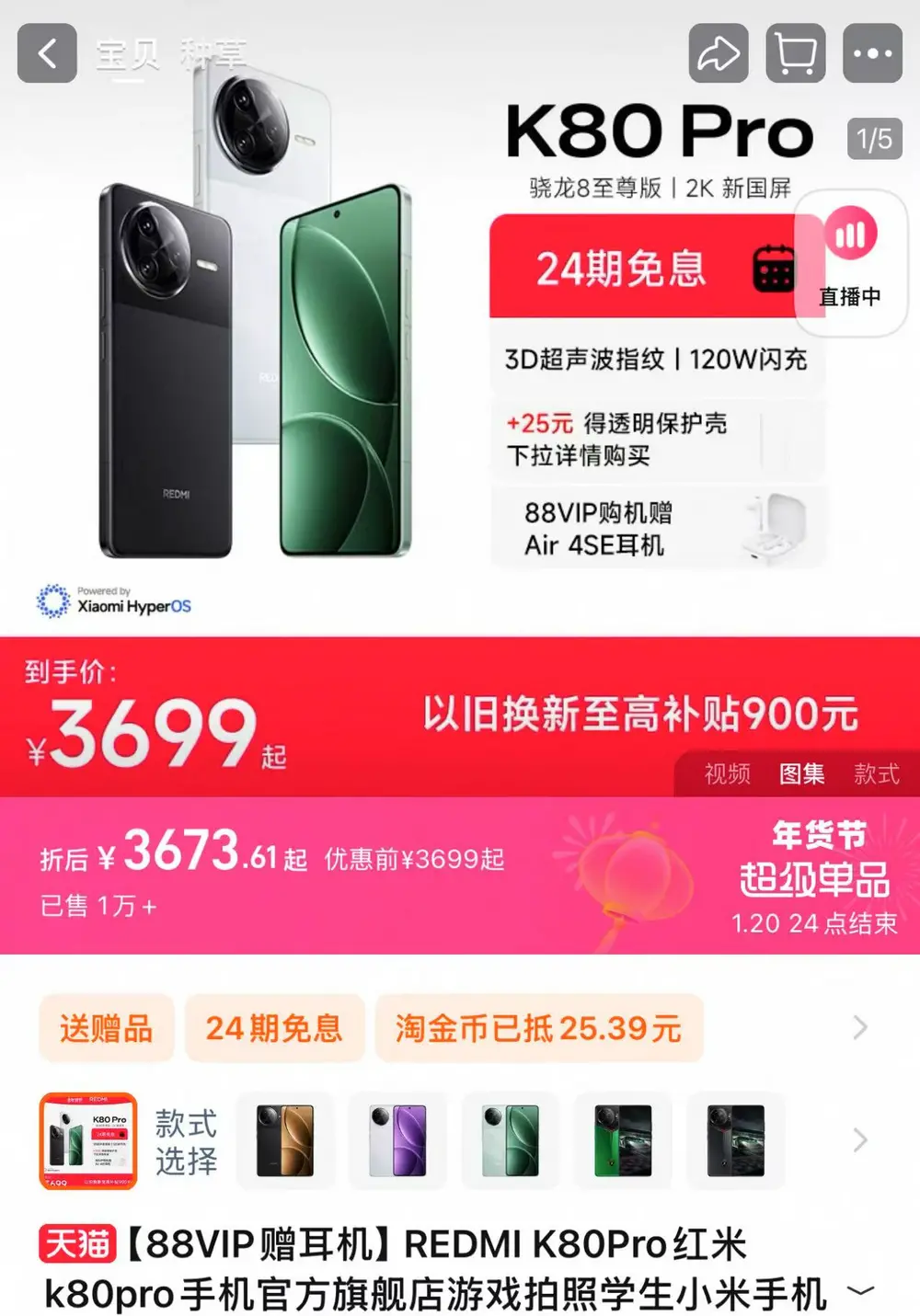Choose the light green phone style thumbnail
920x1316 pixels.
510,1141
